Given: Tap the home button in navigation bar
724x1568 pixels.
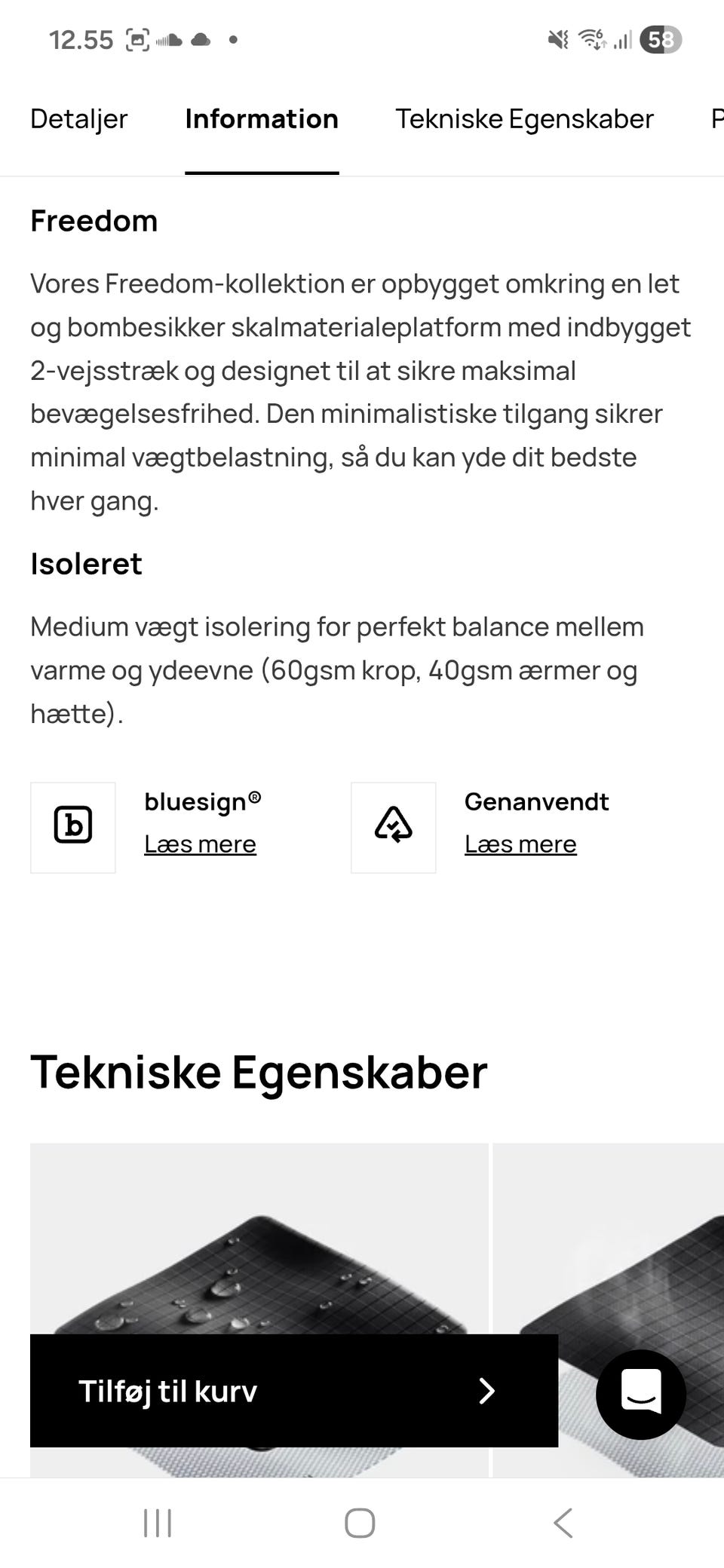Looking at the screenshot, I should pos(361,1522).
